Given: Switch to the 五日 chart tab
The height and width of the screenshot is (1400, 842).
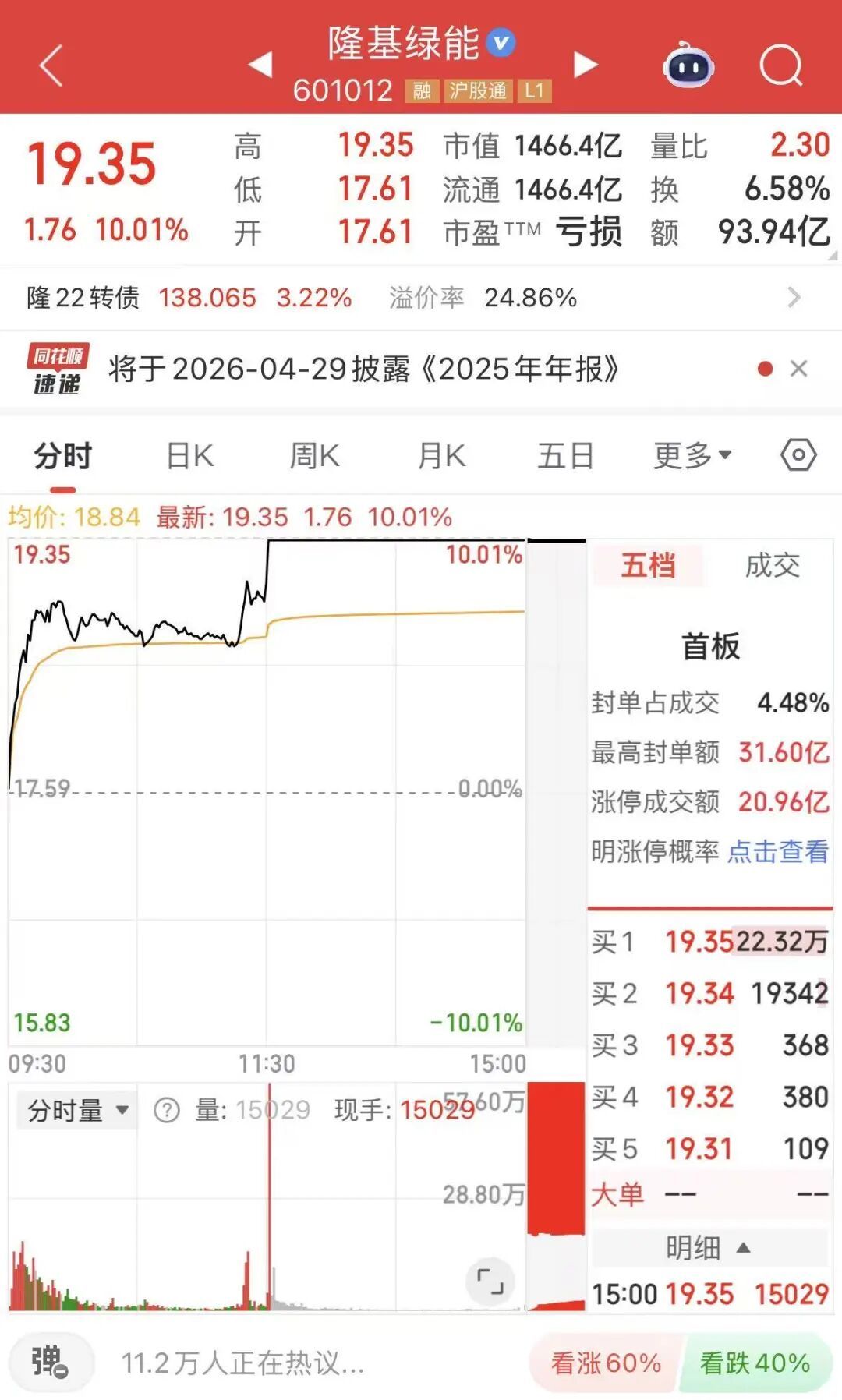Looking at the screenshot, I should point(565,456).
